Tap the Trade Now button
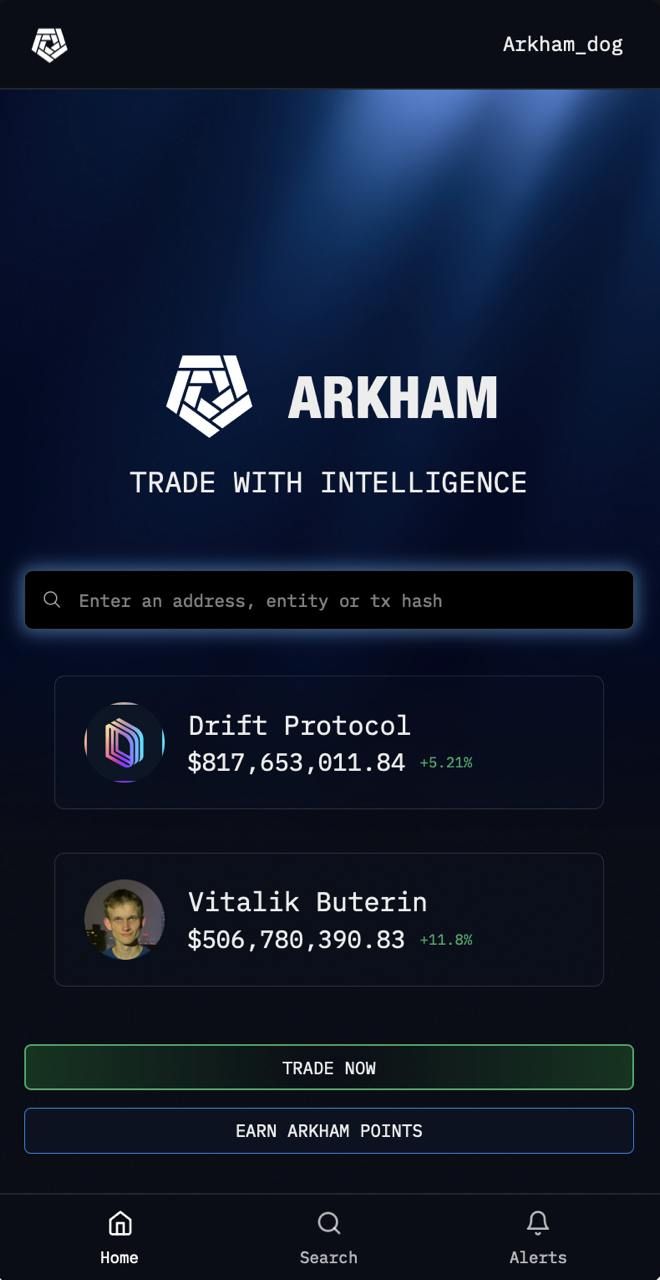 (x=329, y=1067)
